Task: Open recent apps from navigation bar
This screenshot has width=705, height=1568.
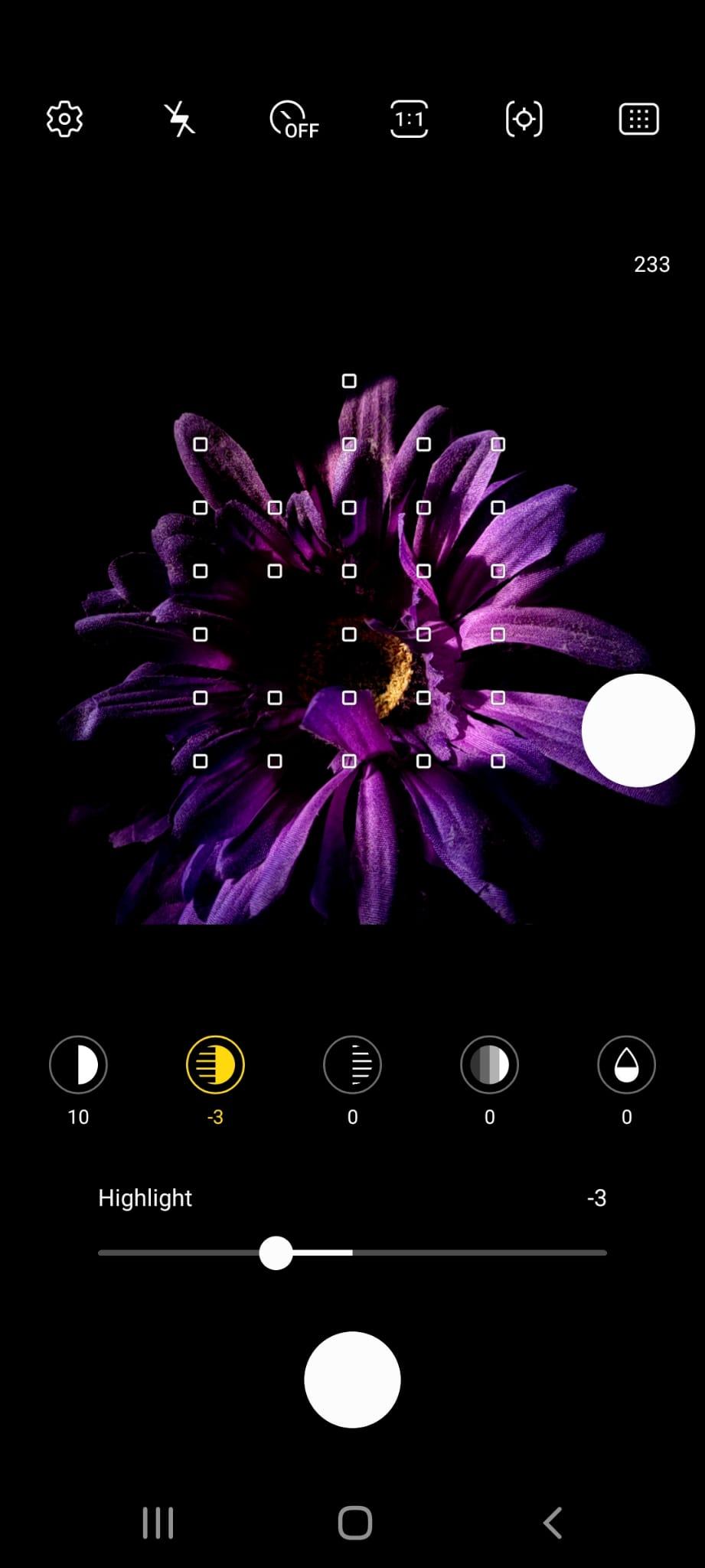Action: click(x=158, y=1523)
